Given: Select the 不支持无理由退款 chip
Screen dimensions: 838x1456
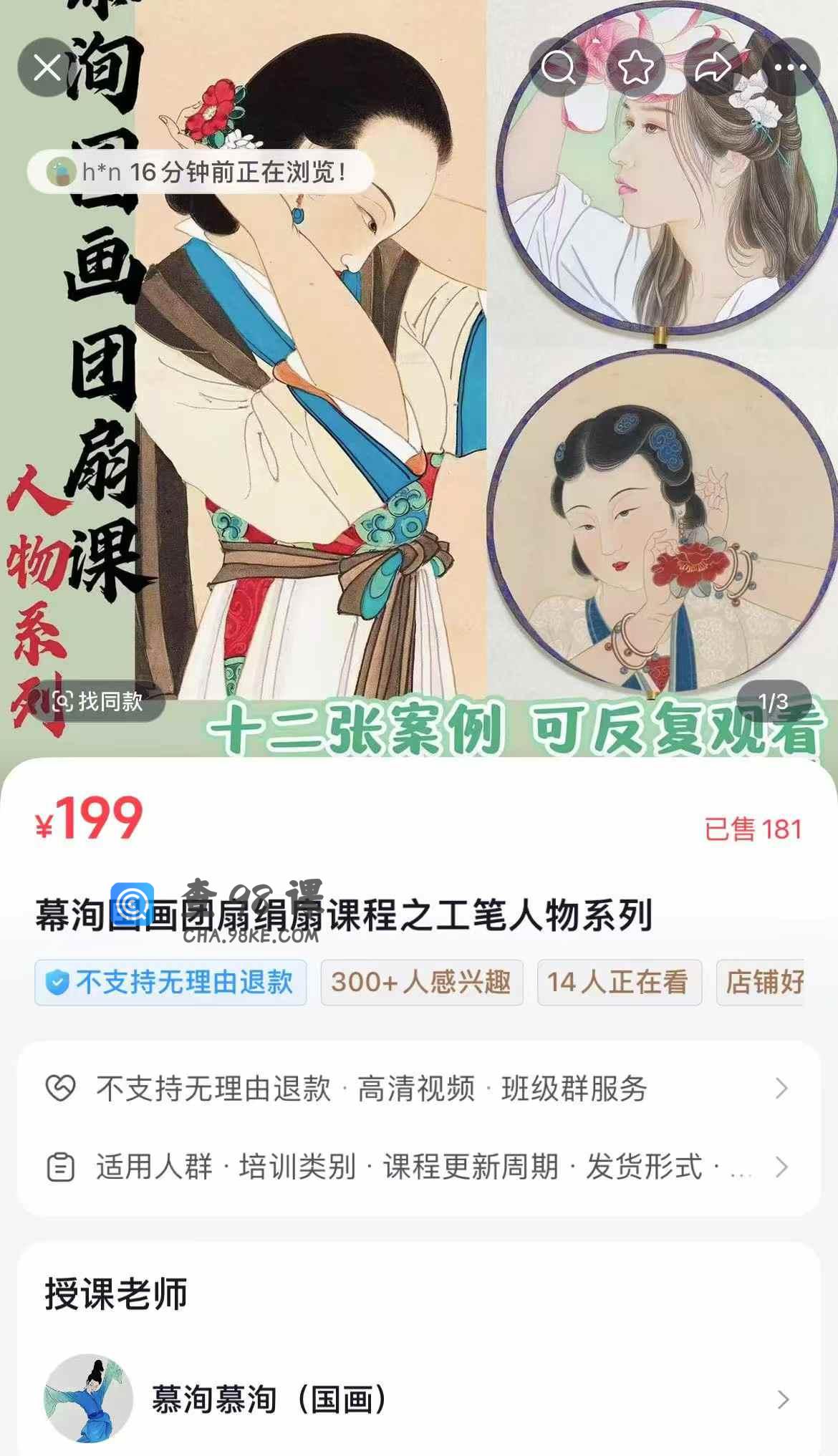Looking at the screenshot, I should (170, 983).
